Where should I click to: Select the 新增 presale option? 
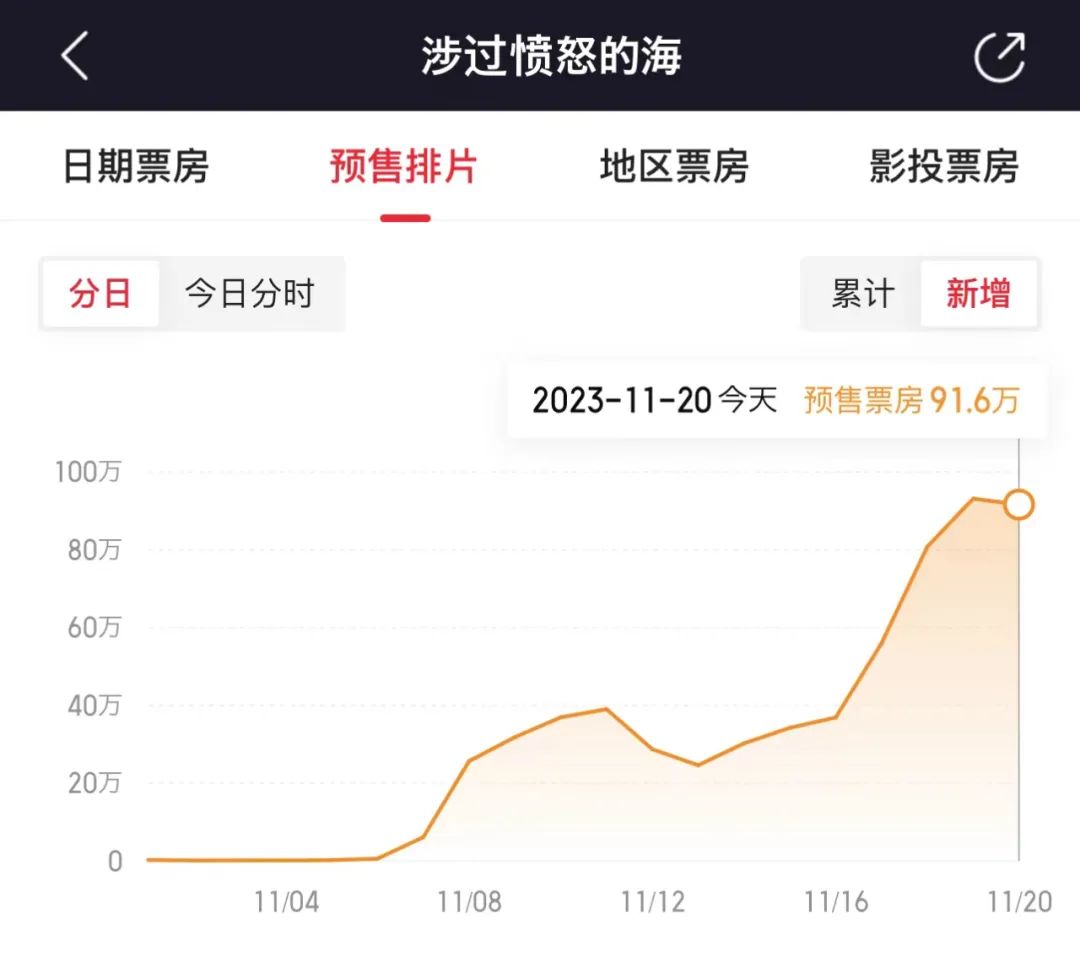click(x=978, y=294)
